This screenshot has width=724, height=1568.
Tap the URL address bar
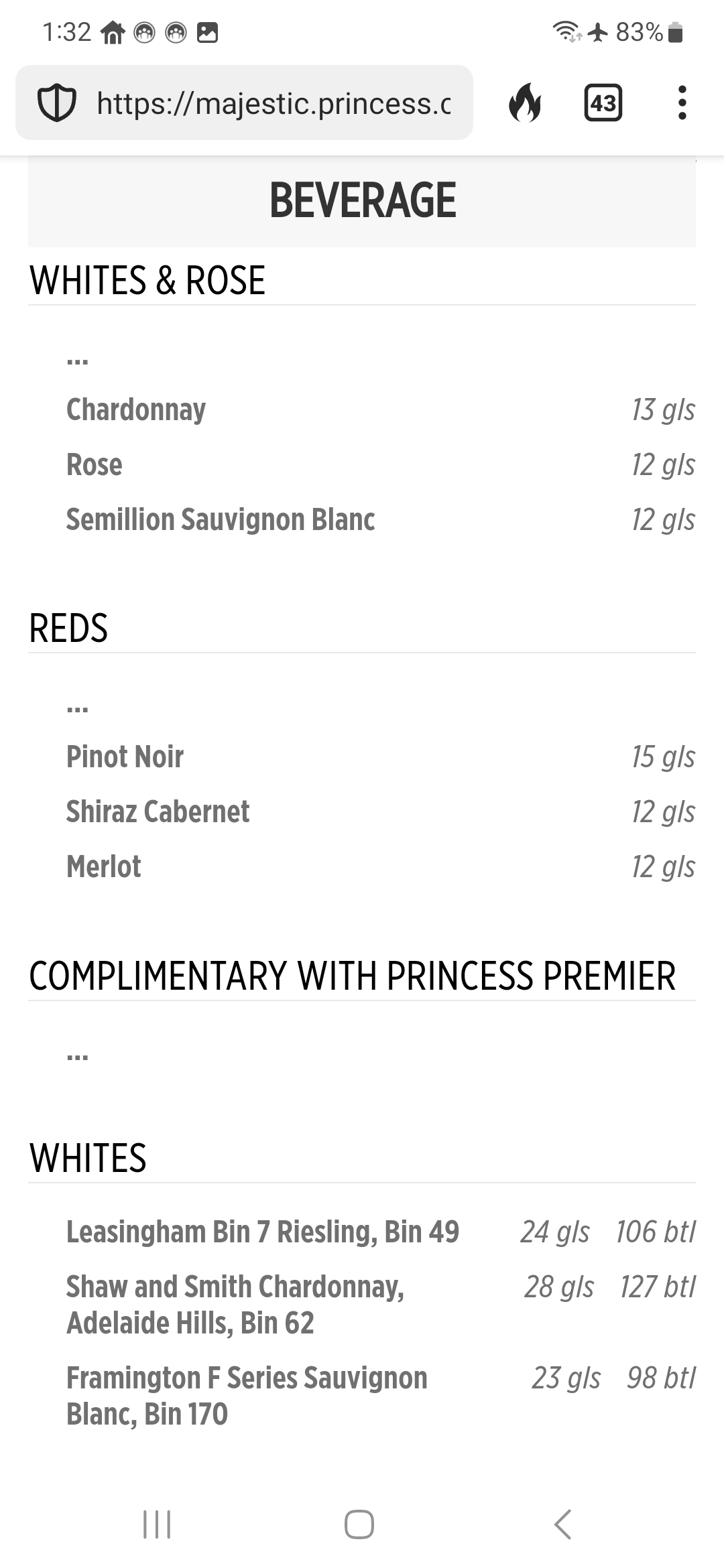pyautogui.click(x=244, y=103)
